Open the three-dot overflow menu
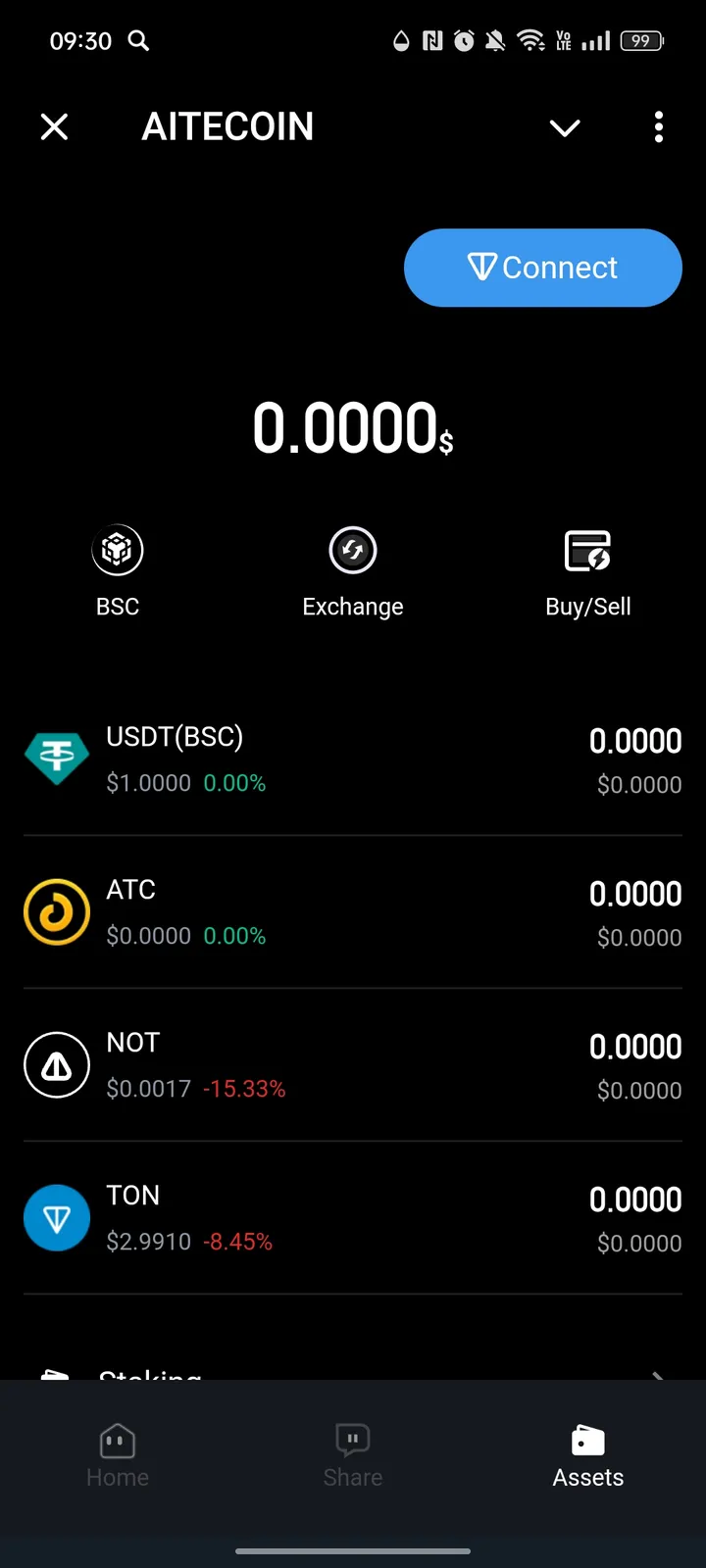This screenshot has height=1568, width=706. (658, 127)
